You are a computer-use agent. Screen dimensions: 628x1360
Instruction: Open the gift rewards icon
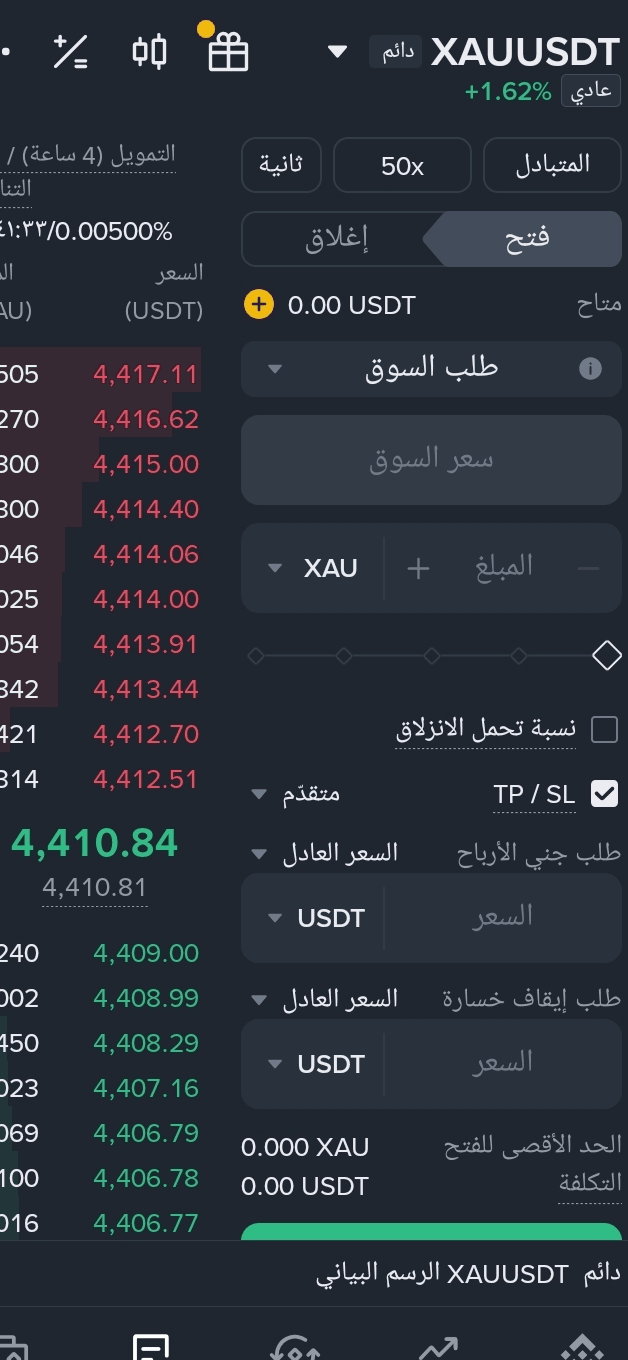pyautogui.click(x=228, y=52)
